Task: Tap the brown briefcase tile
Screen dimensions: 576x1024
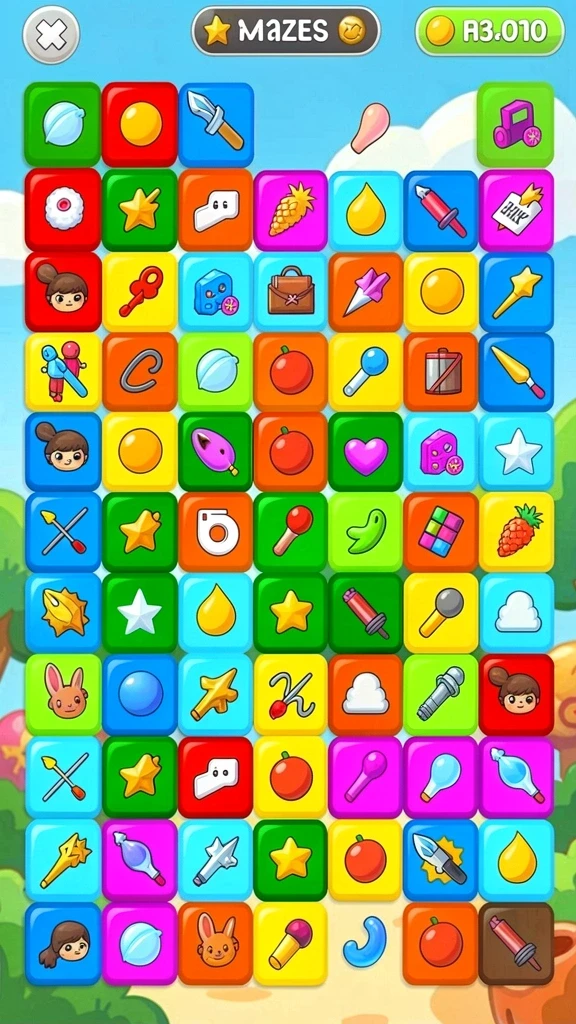Action: coord(291,292)
